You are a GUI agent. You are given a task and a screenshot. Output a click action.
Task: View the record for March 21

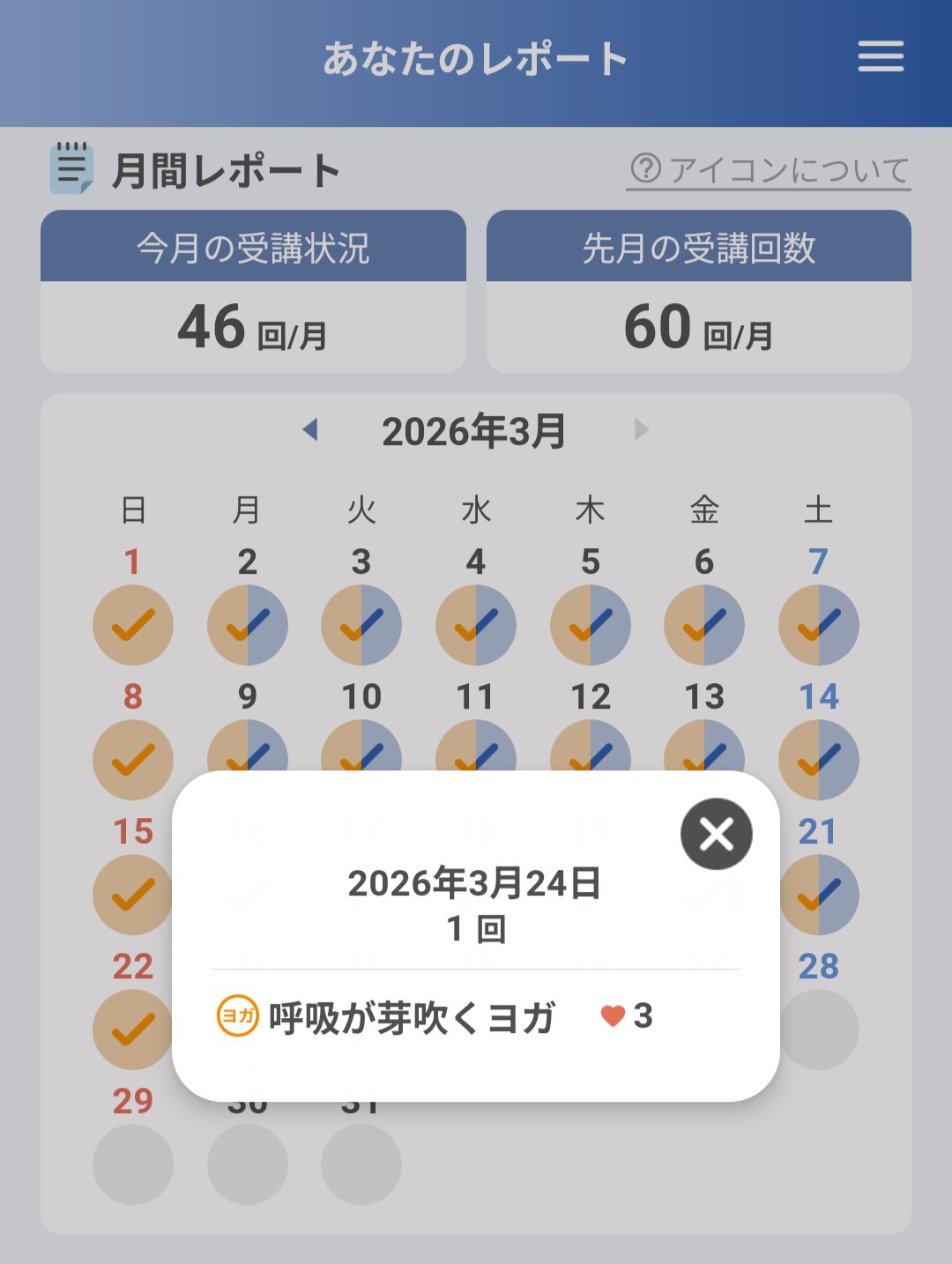(x=820, y=894)
